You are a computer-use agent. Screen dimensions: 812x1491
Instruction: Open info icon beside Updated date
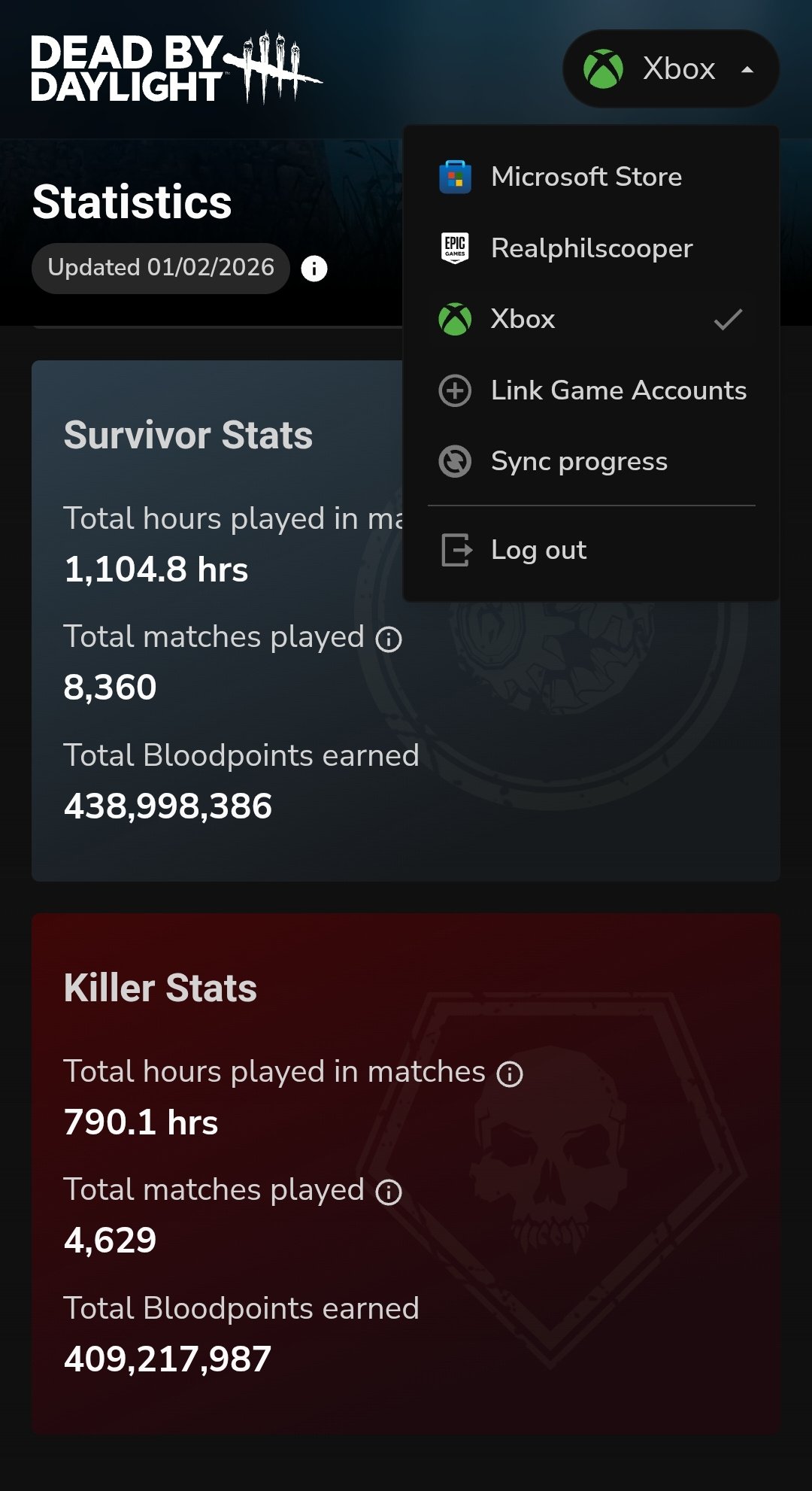tap(314, 269)
